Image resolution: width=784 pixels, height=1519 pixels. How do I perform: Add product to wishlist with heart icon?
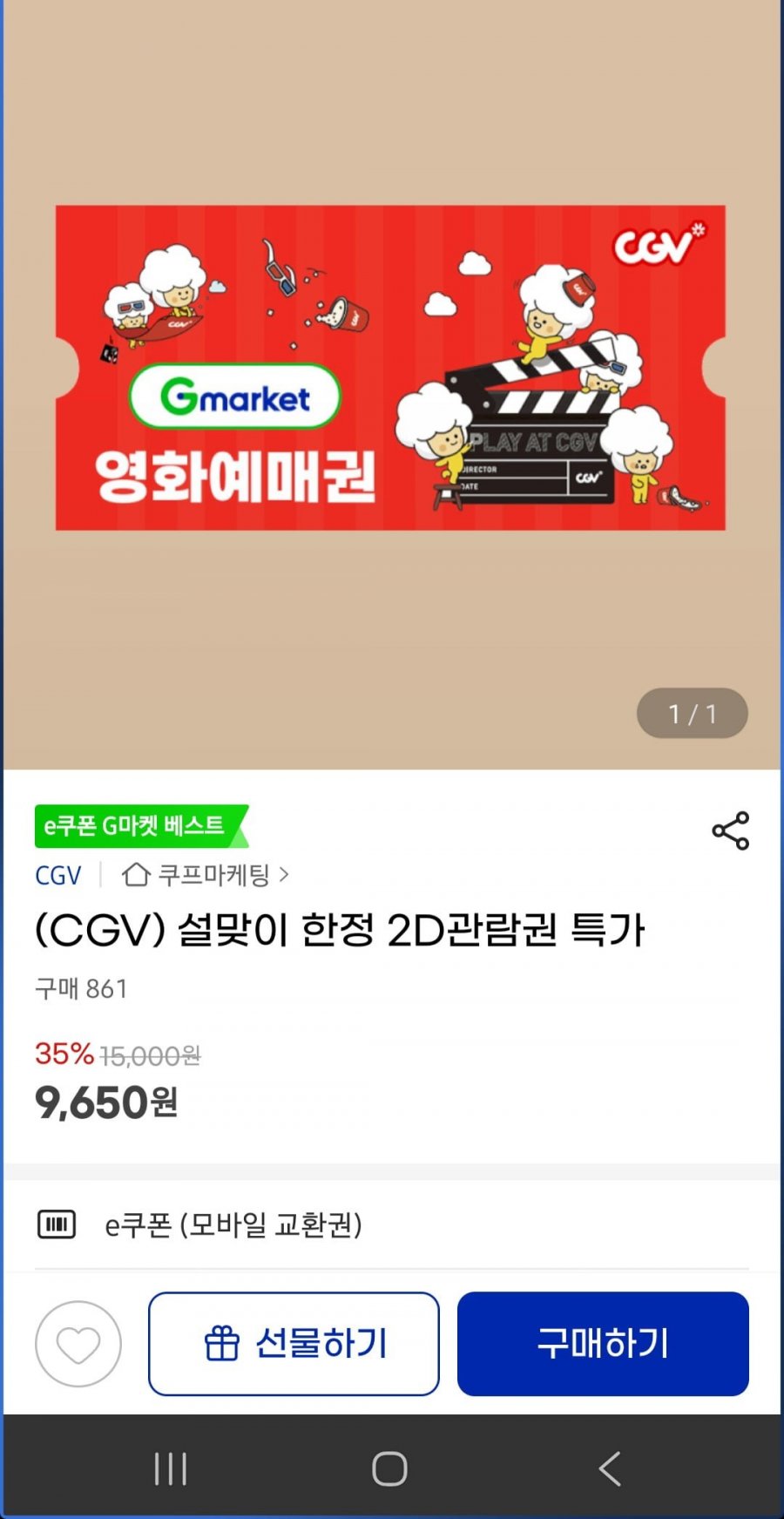point(78,1344)
